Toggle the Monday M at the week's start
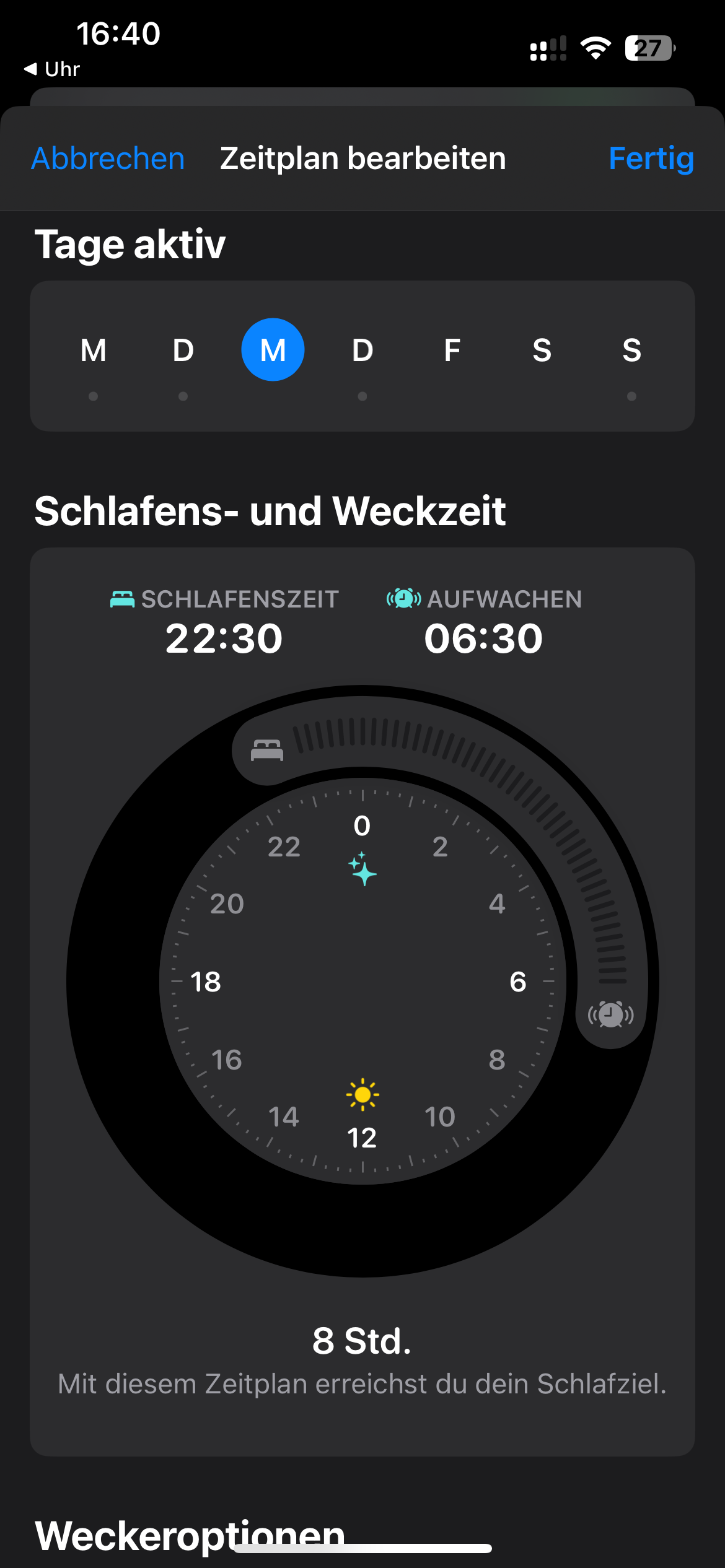Viewport: 725px width, 1568px height. click(94, 351)
